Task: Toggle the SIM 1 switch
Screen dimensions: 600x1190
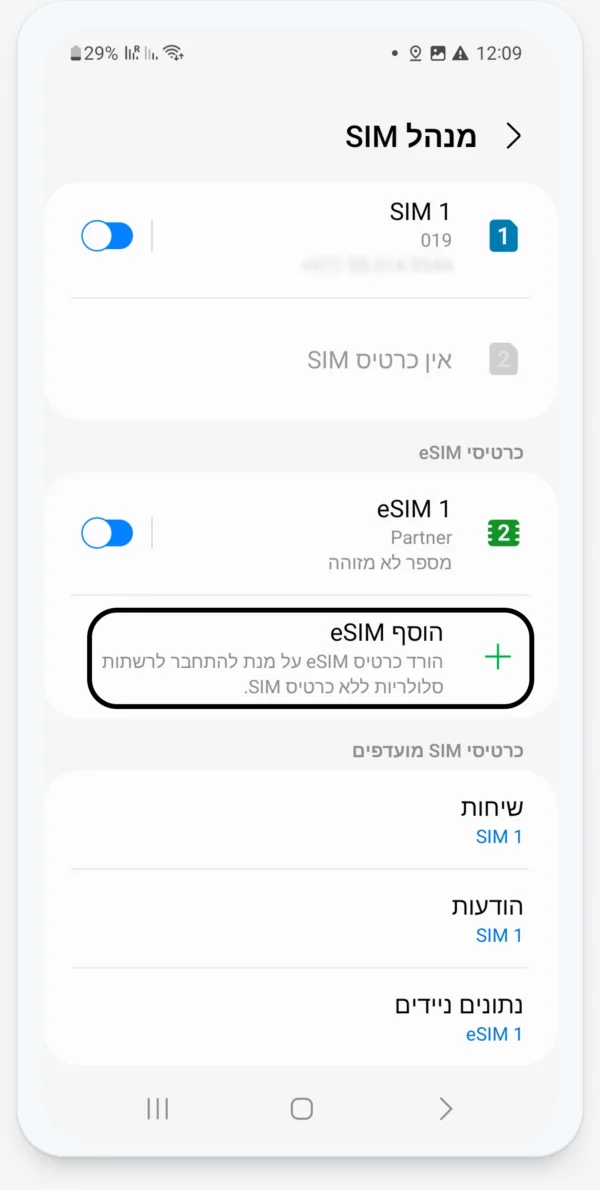Action: (x=107, y=236)
